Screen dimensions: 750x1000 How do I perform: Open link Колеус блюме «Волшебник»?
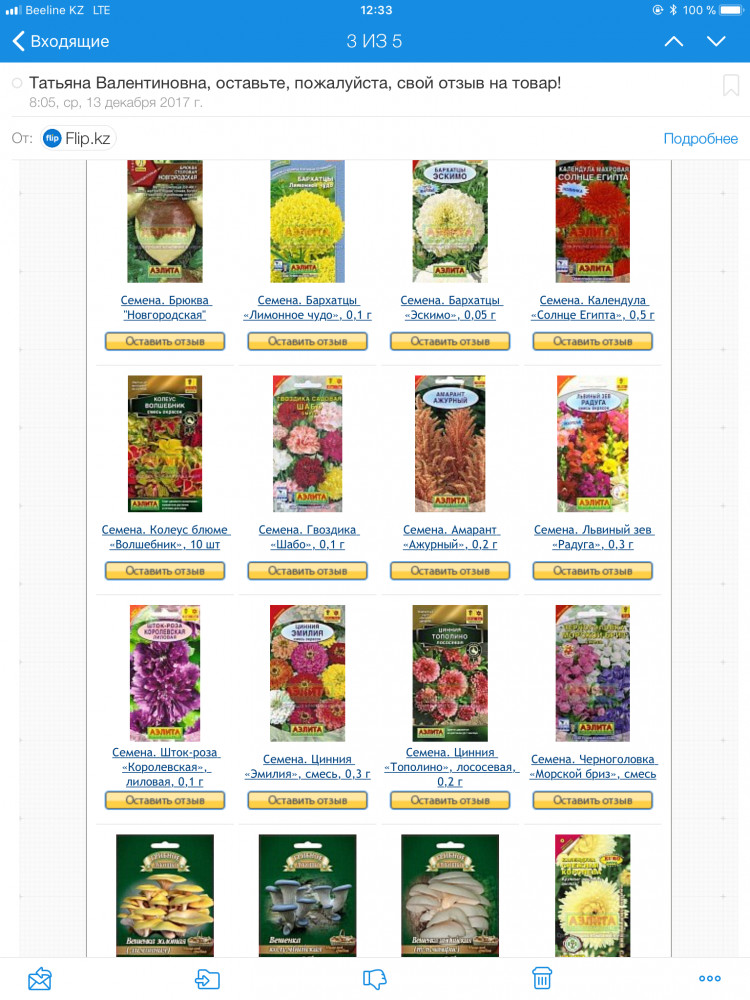[x=165, y=537]
